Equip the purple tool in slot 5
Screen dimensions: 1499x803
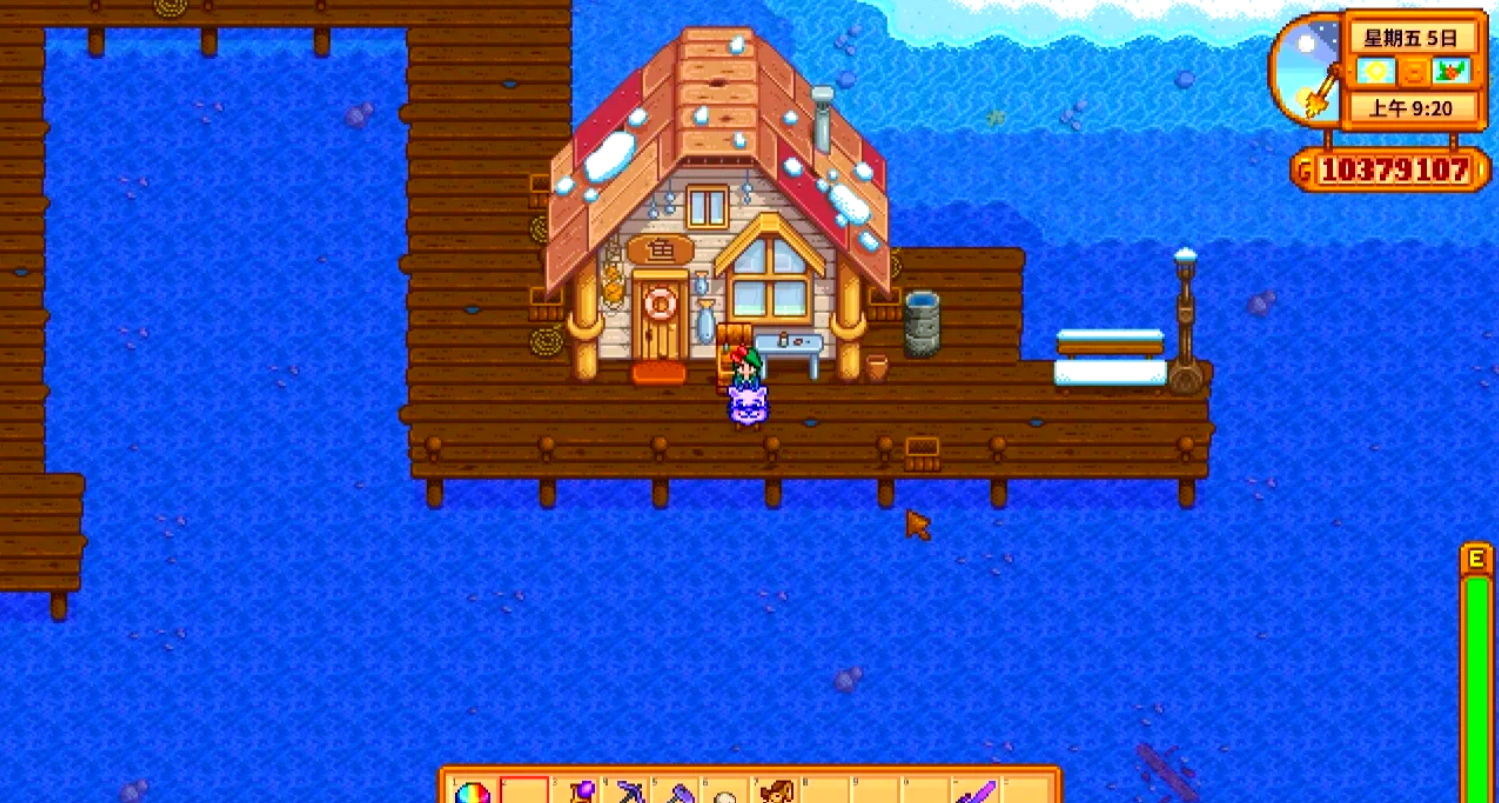pyautogui.click(x=679, y=791)
